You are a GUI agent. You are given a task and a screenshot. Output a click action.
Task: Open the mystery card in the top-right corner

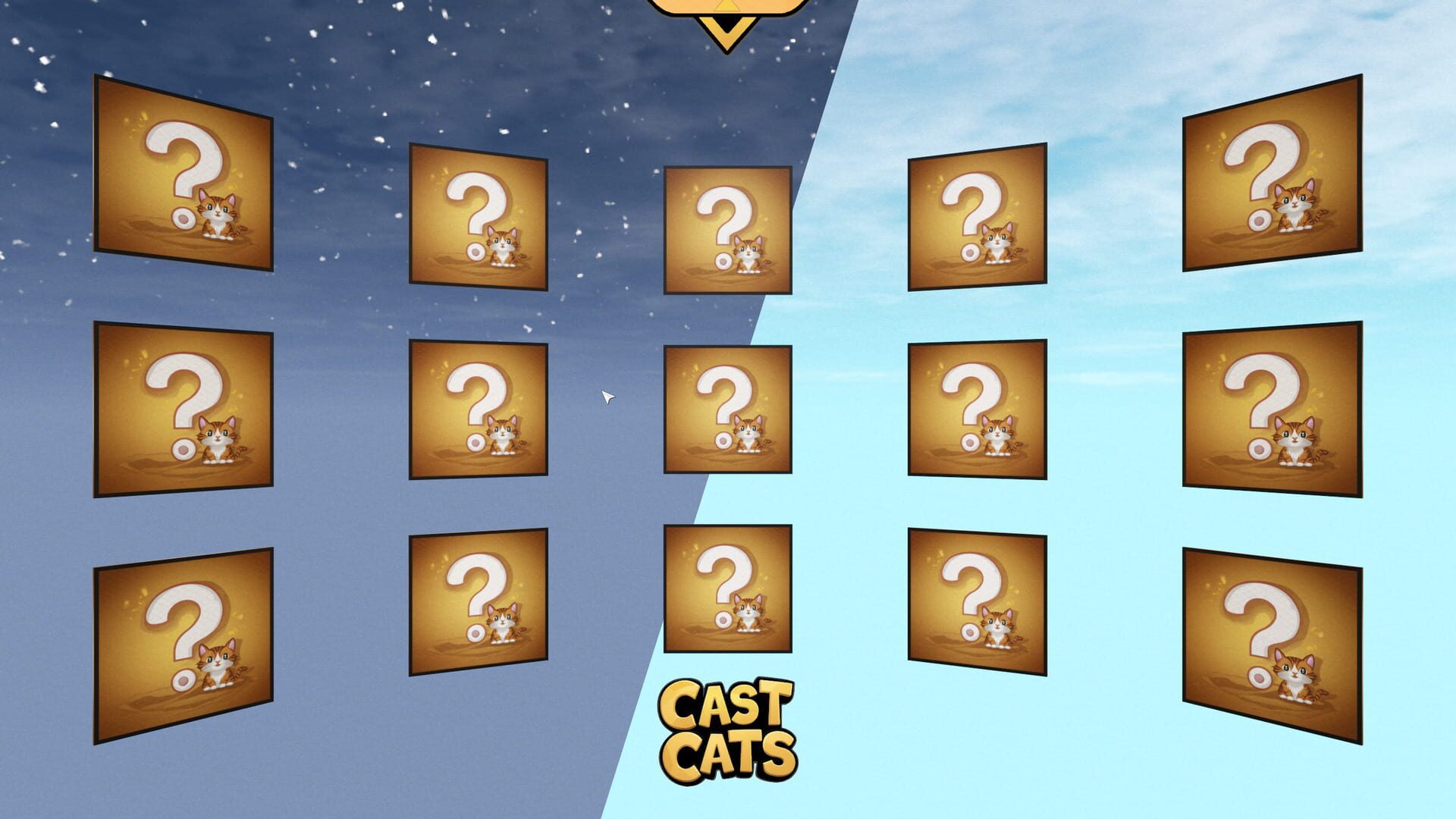[x=1272, y=173]
